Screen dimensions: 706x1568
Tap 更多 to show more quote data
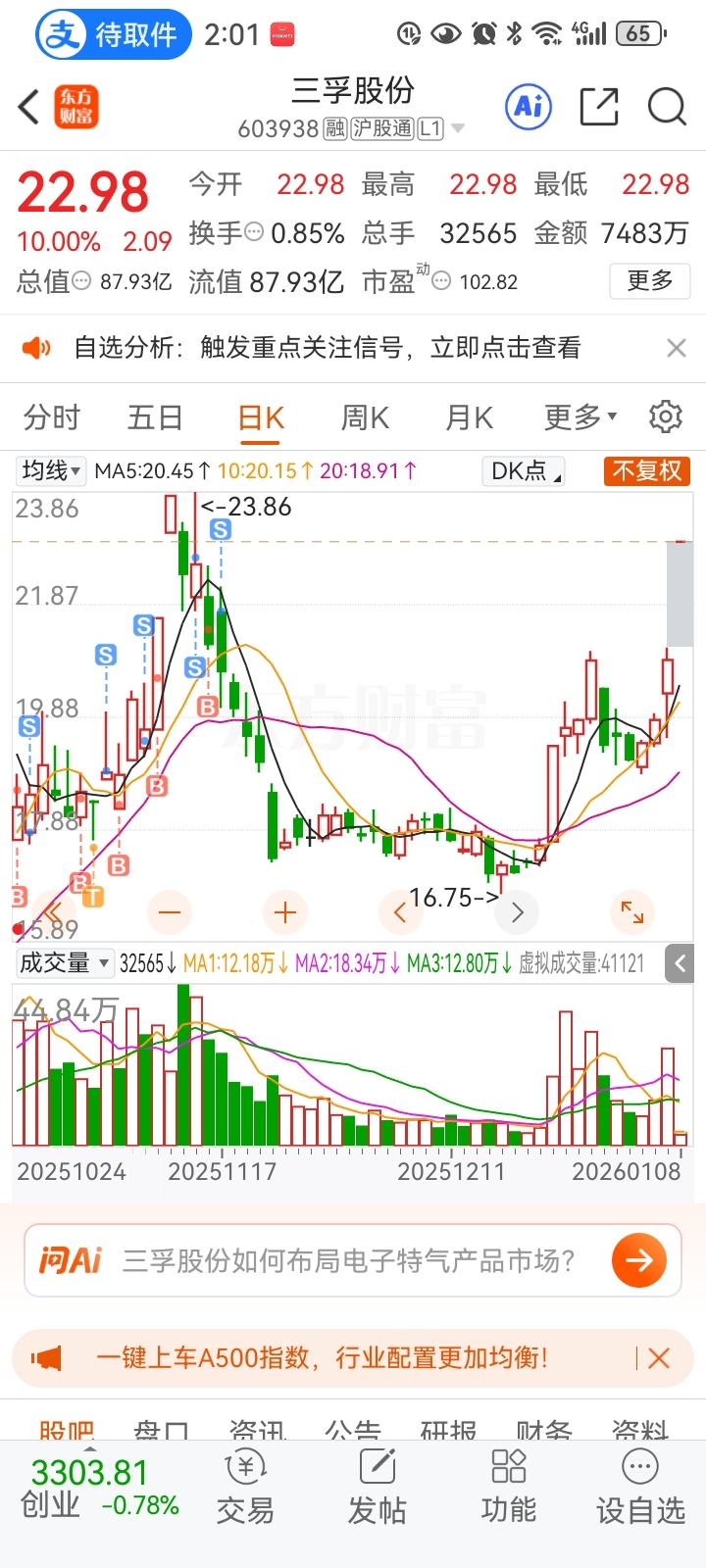[x=650, y=281]
